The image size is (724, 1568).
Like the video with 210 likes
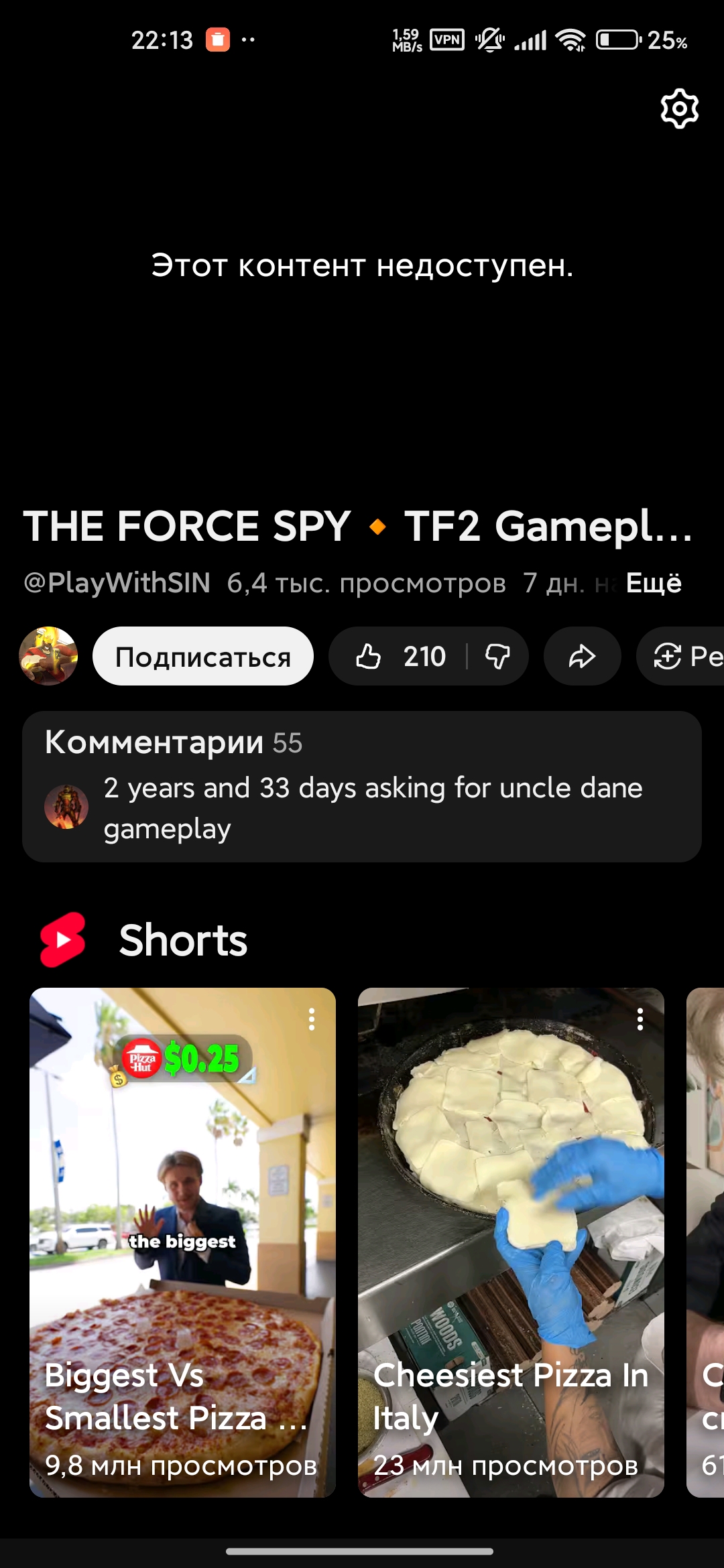(x=398, y=657)
